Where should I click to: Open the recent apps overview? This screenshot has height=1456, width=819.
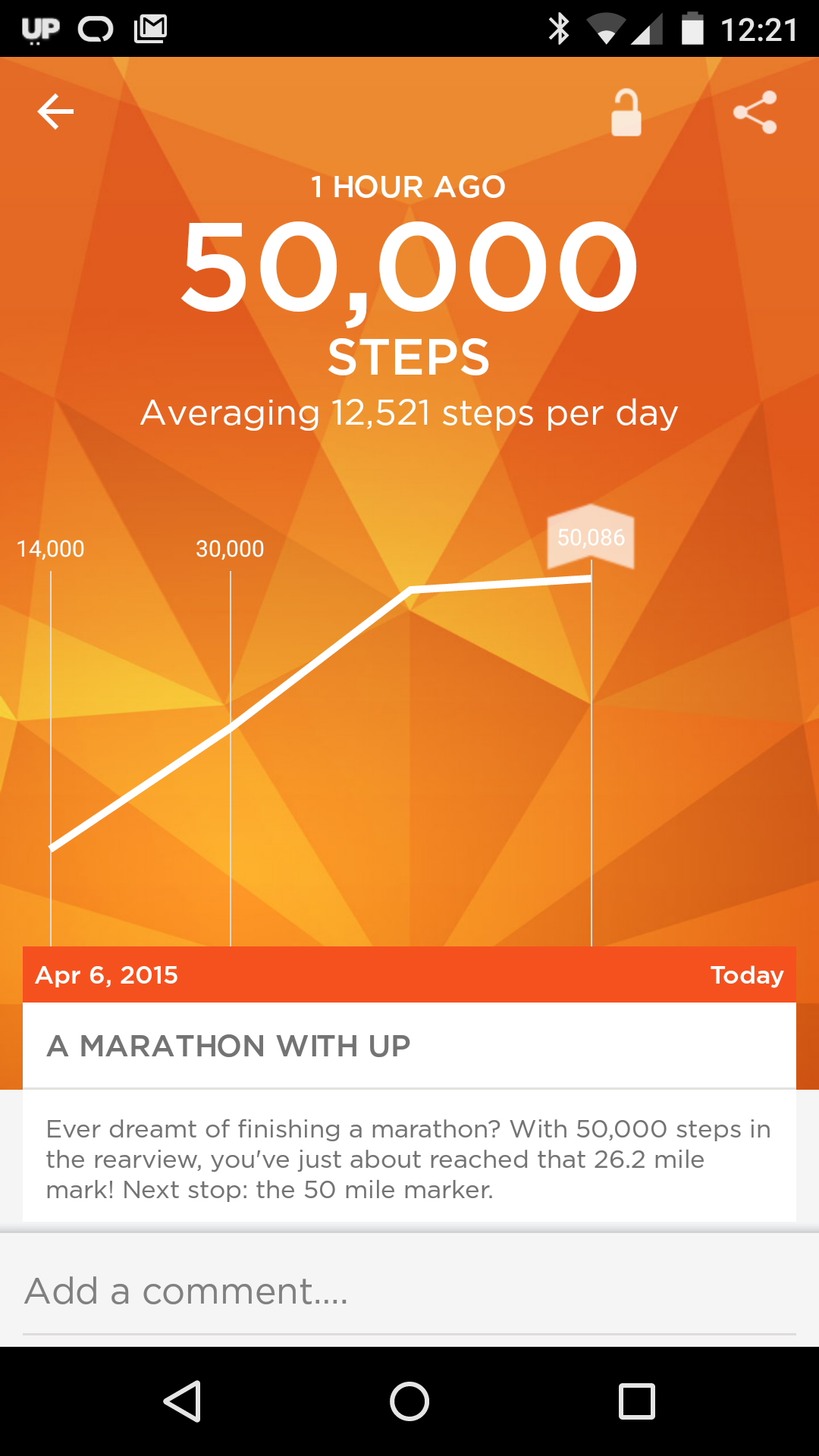(x=636, y=1401)
